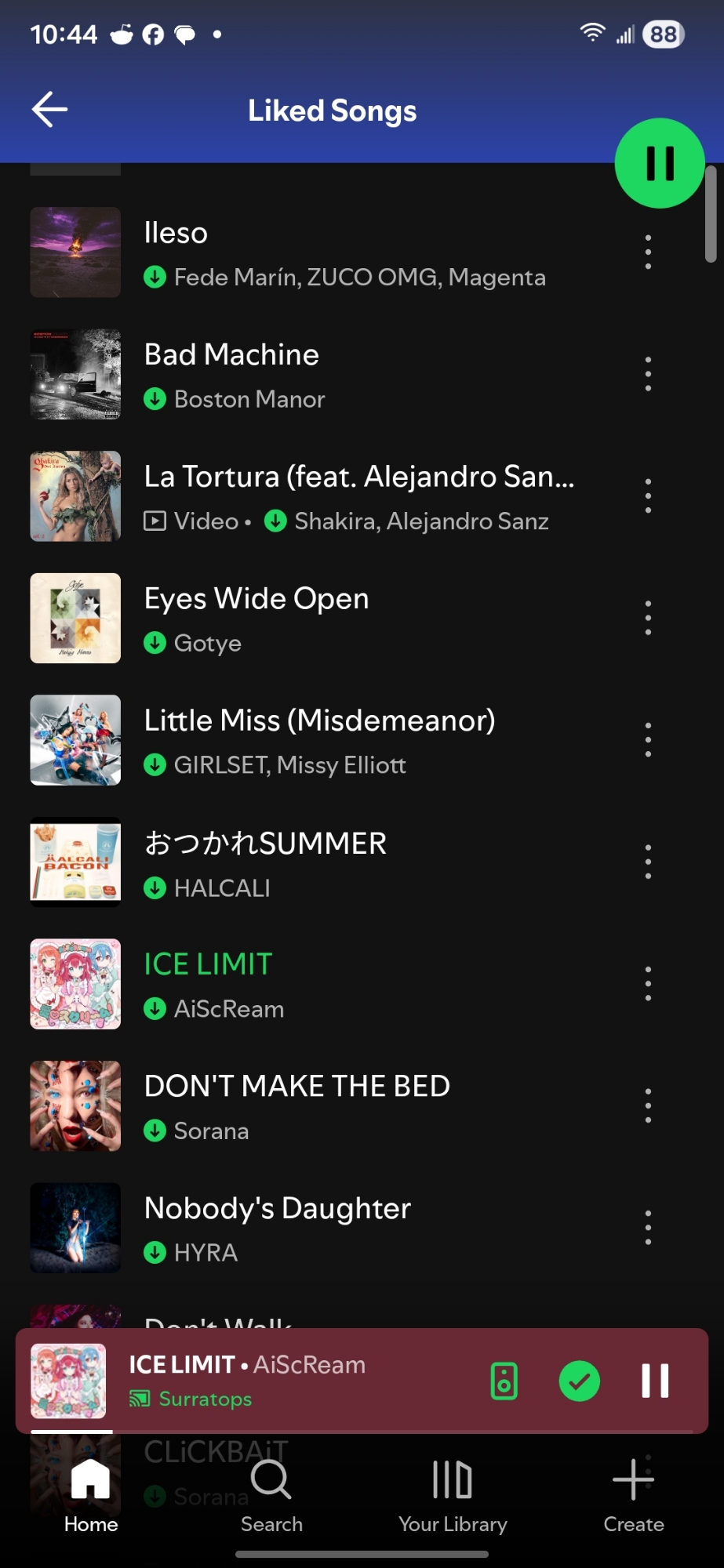
Task: Open more options for Bad Machine
Action: pyautogui.click(x=648, y=374)
